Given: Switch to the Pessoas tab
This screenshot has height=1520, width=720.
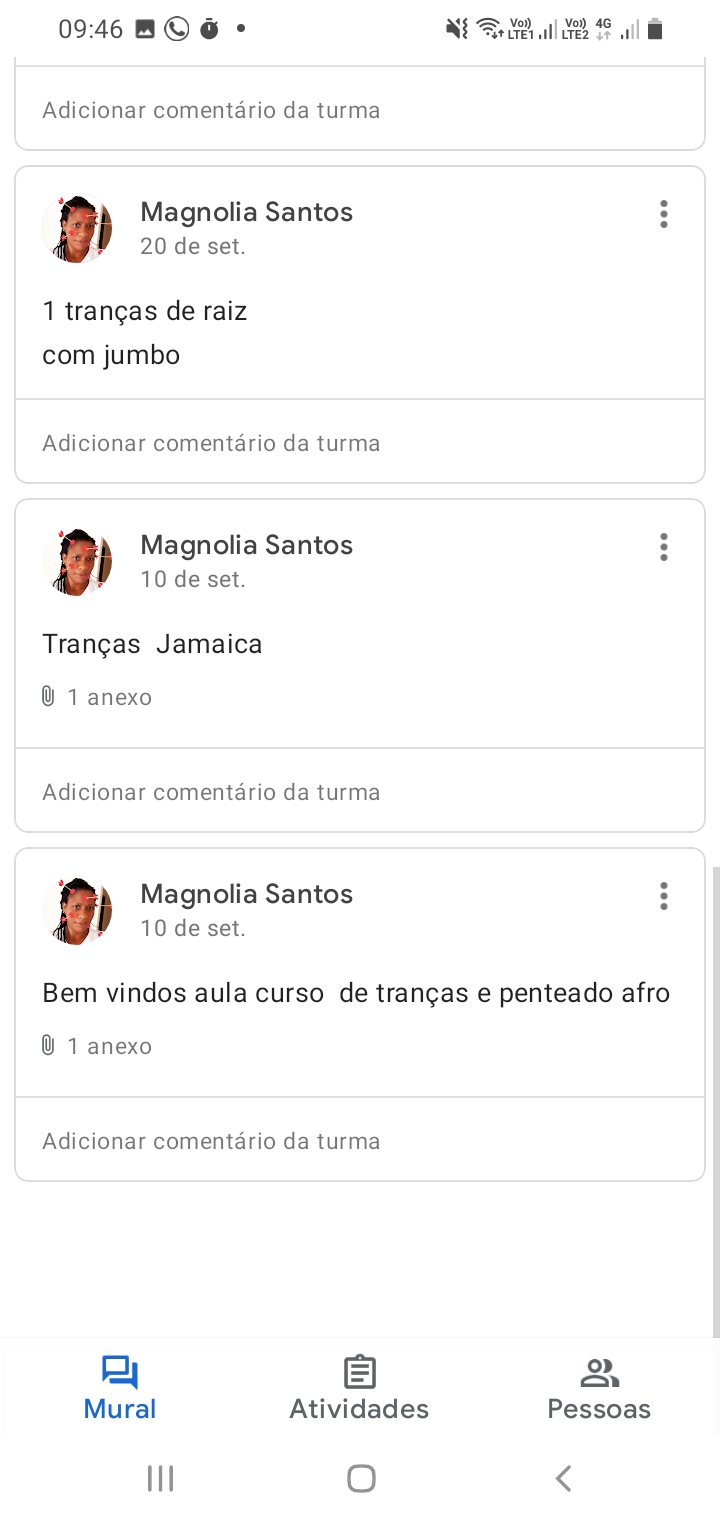Looking at the screenshot, I should [x=599, y=1388].
